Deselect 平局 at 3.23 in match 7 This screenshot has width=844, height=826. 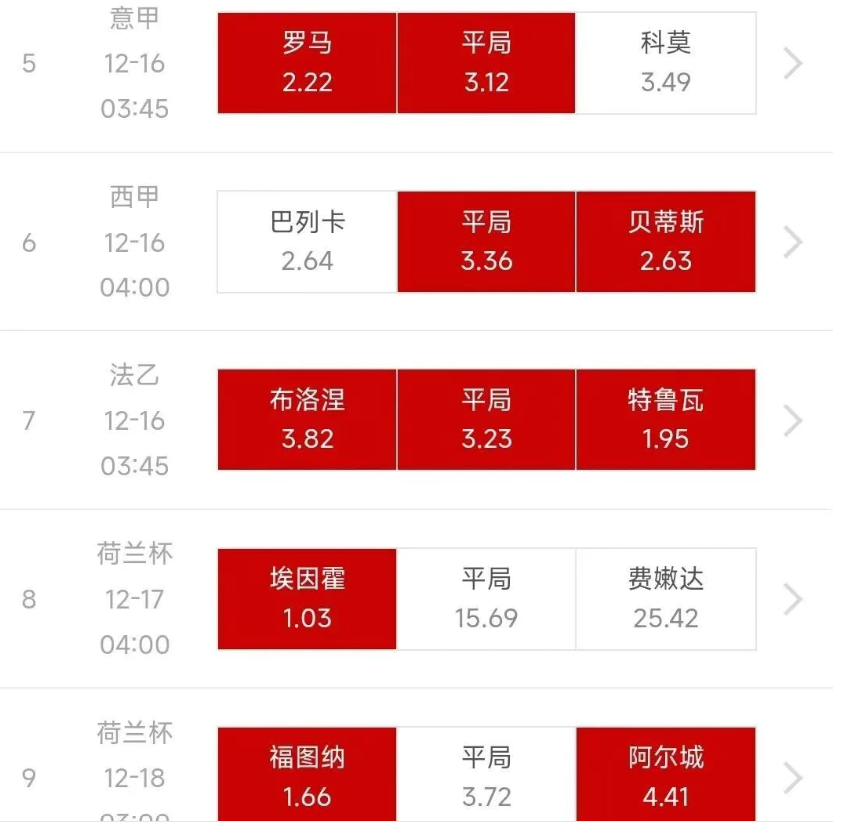click(x=486, y=419)
